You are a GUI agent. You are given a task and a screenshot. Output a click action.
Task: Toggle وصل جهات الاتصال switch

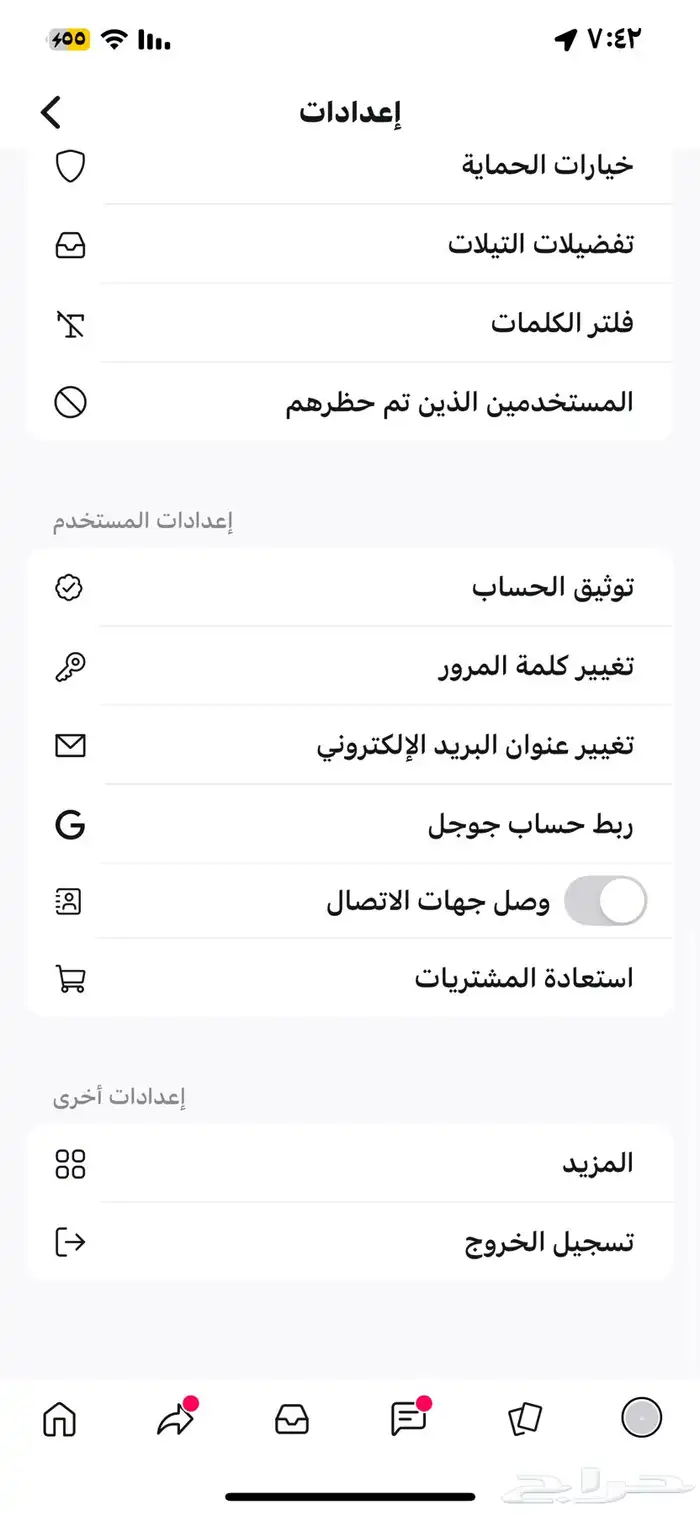pyautogui.click(x=606, y=901)
